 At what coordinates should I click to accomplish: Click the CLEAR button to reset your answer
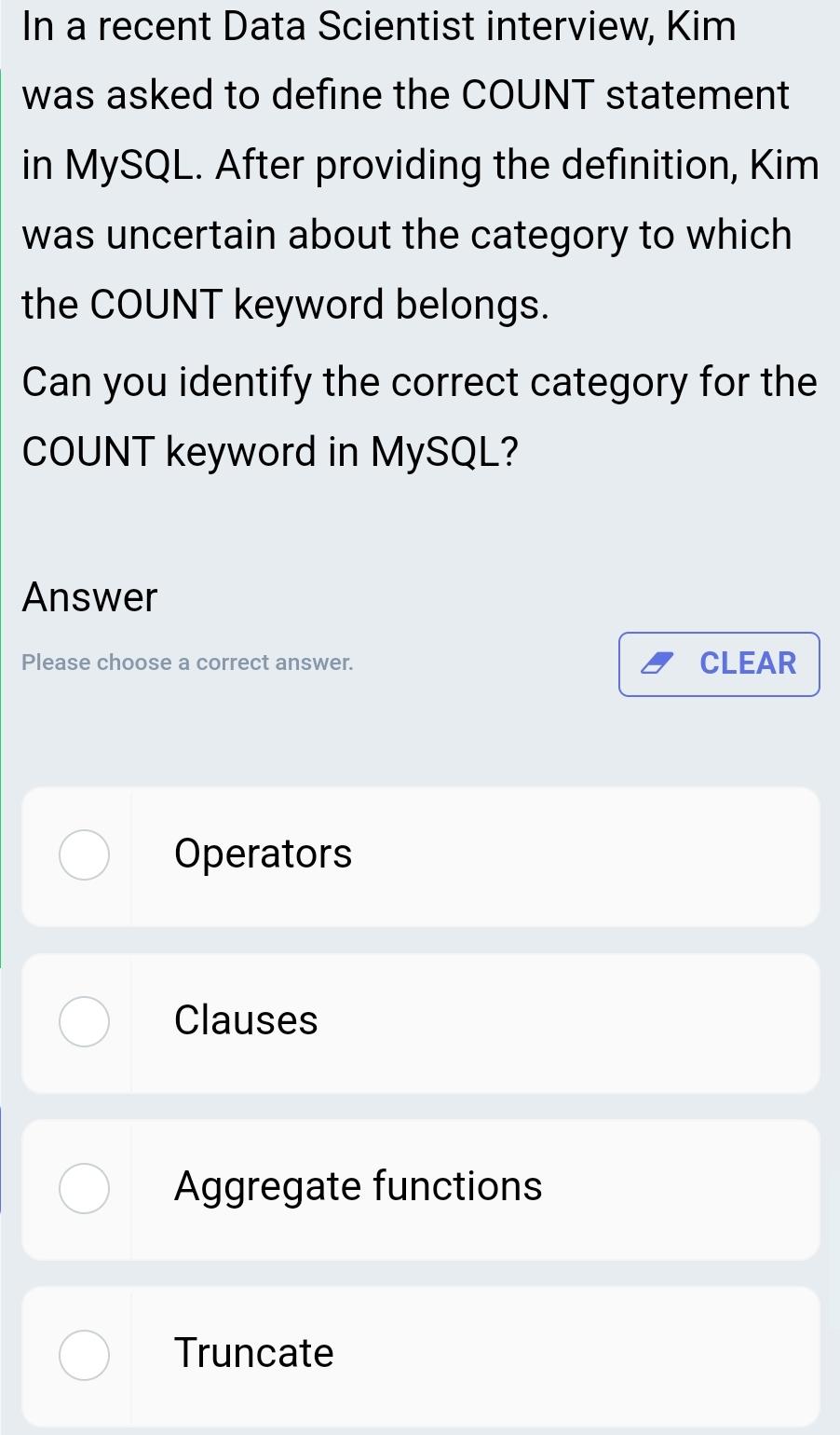point(719,663)
